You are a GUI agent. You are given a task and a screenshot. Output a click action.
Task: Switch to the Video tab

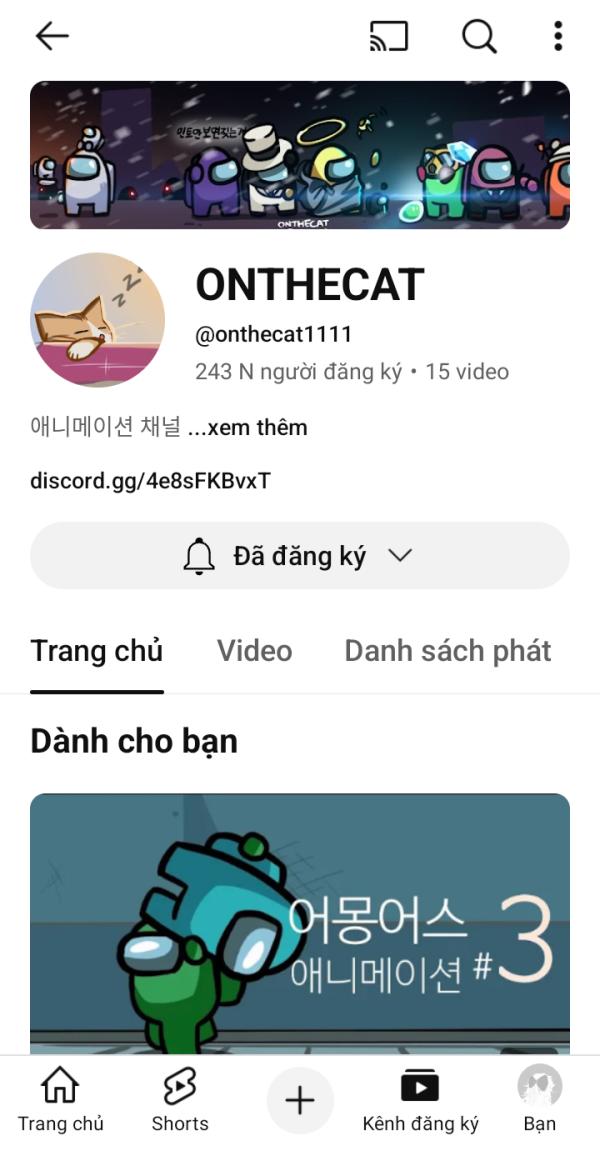255,651
